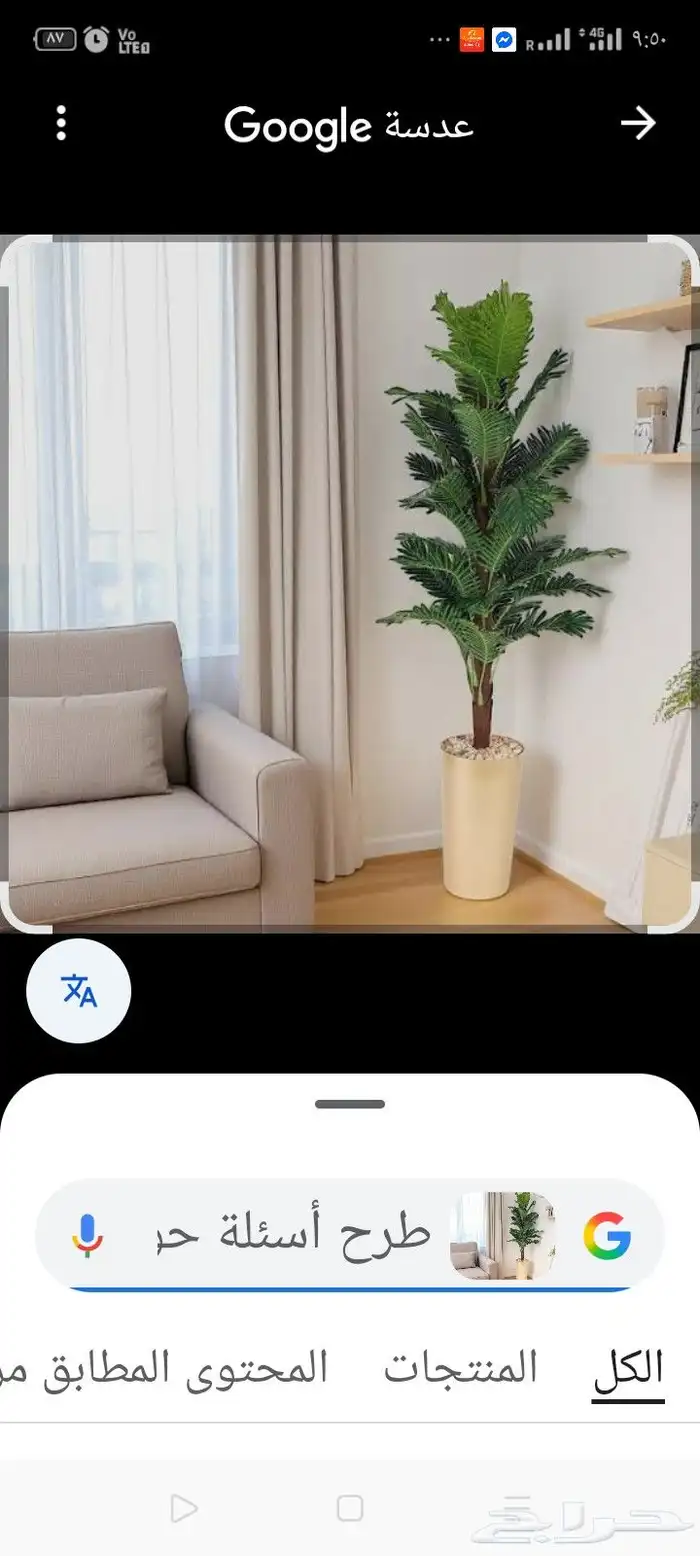The height and width of the screenshot is (1556, 700).
Task: Open the plant image thumbnail in search bar
Action: [503, 1235]
